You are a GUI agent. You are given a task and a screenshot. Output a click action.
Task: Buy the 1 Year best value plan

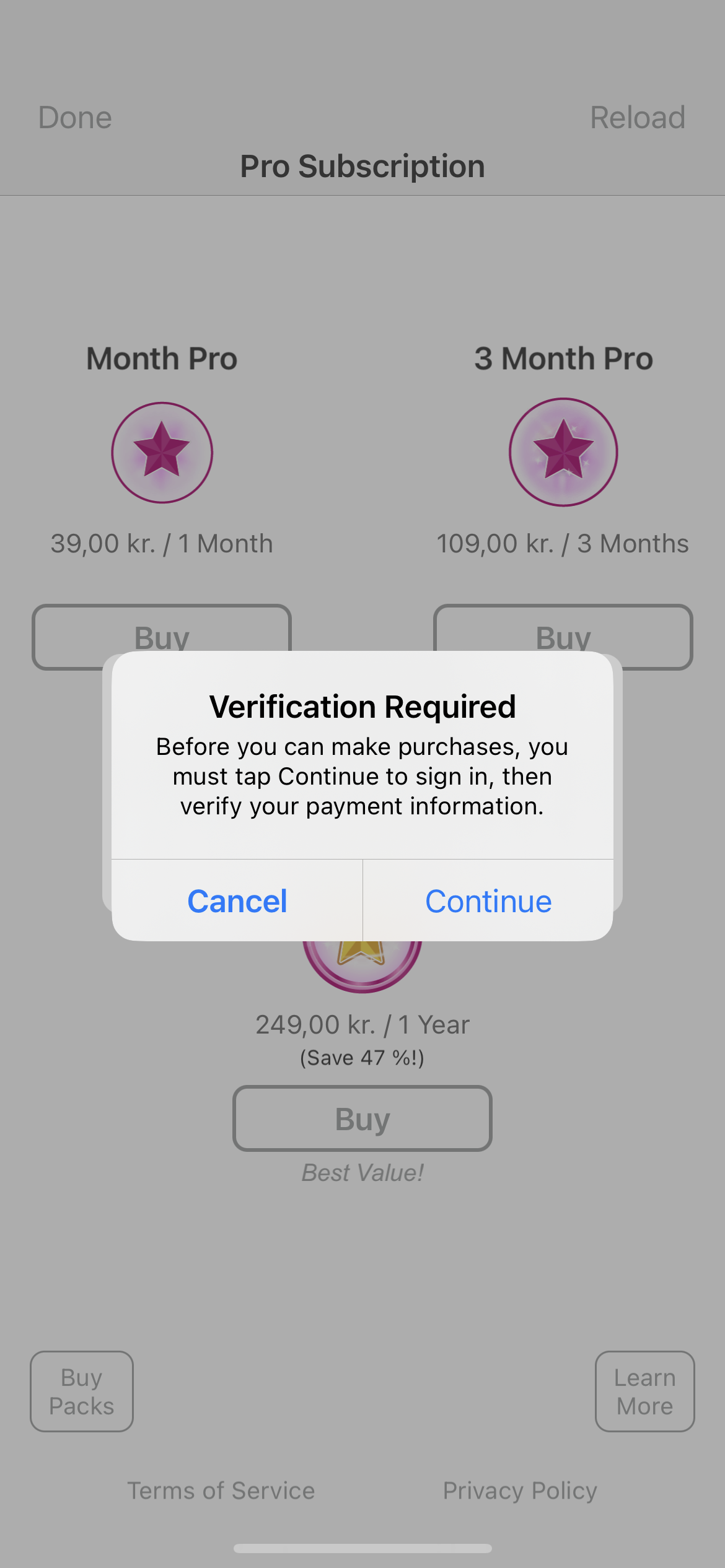click(362, 1119)
